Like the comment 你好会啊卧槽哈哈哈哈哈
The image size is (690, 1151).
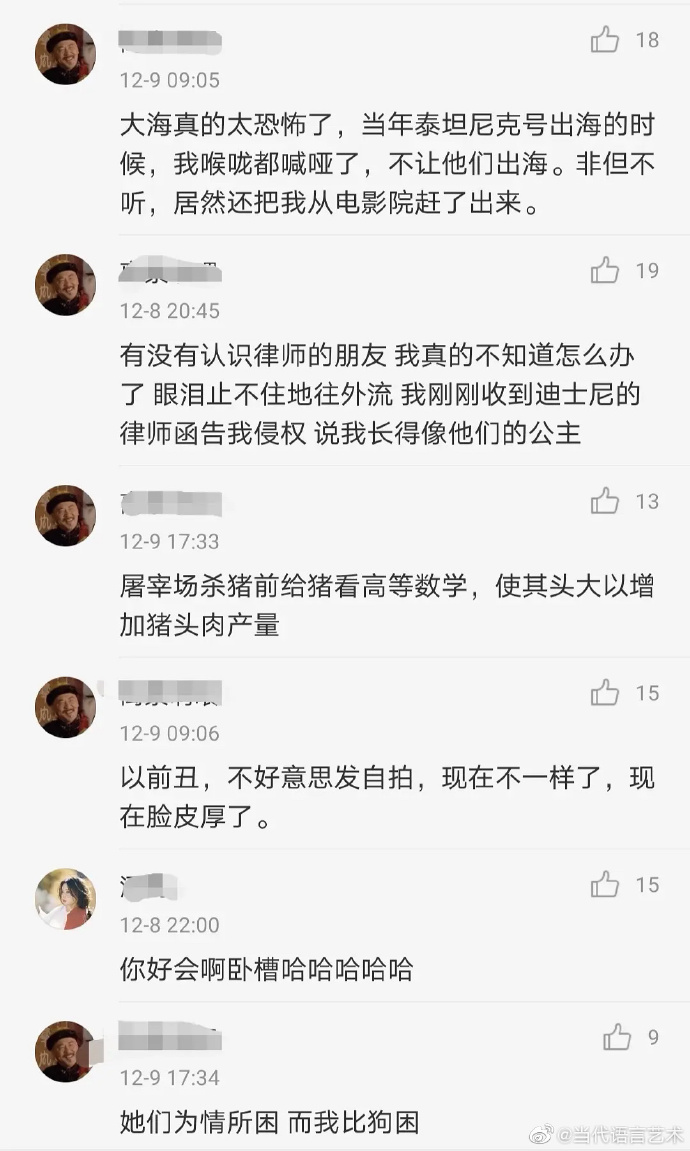[605, 884]
